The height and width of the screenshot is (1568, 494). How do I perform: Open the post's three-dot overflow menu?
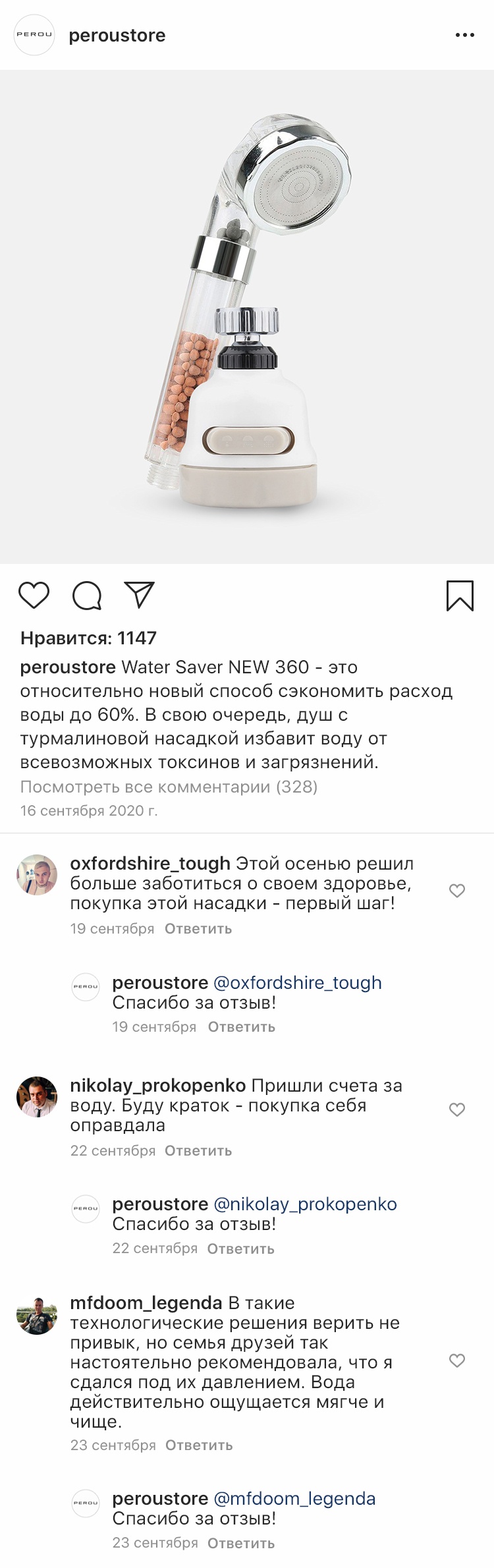point(464,36)
